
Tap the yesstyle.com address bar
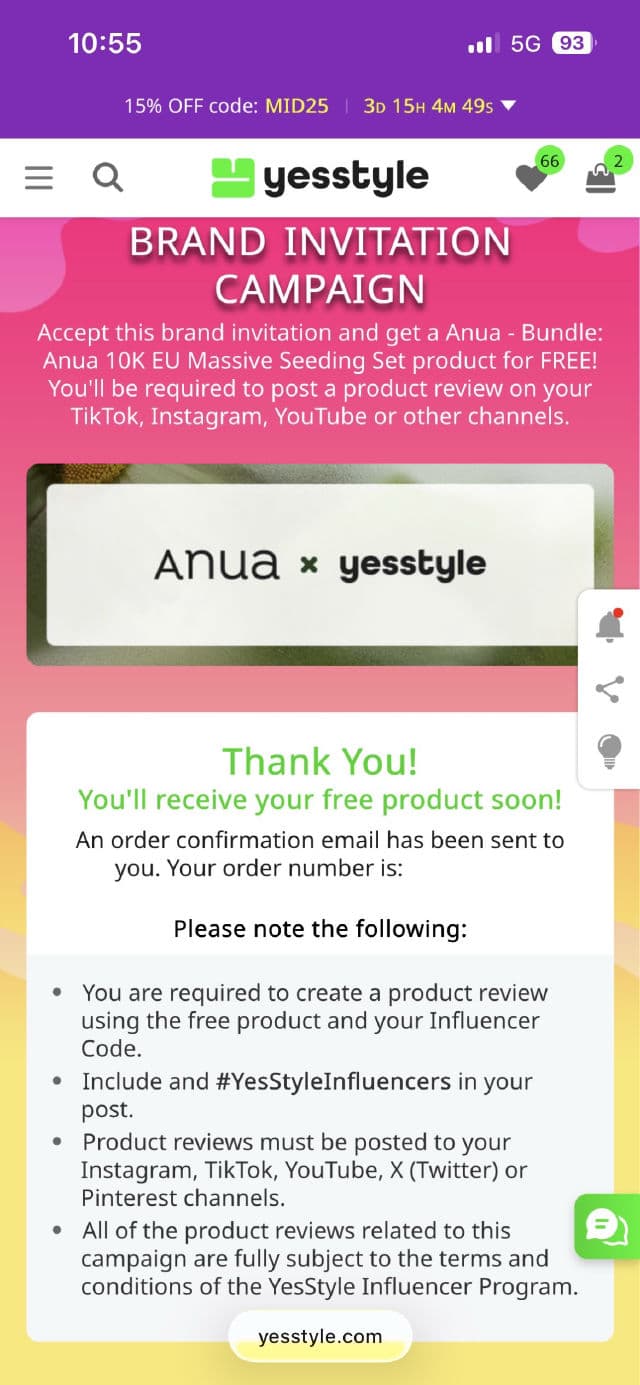(320, 1336)
